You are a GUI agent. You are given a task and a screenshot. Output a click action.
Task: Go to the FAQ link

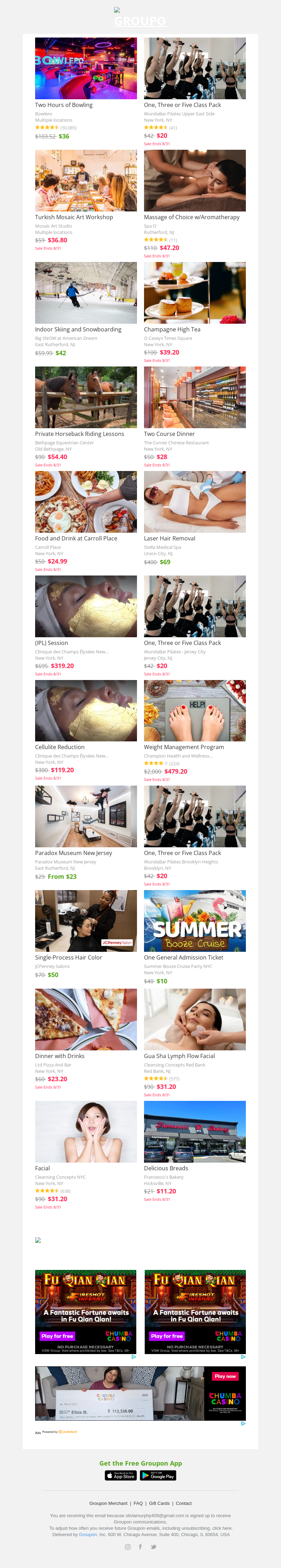(x=138, y=1503)
